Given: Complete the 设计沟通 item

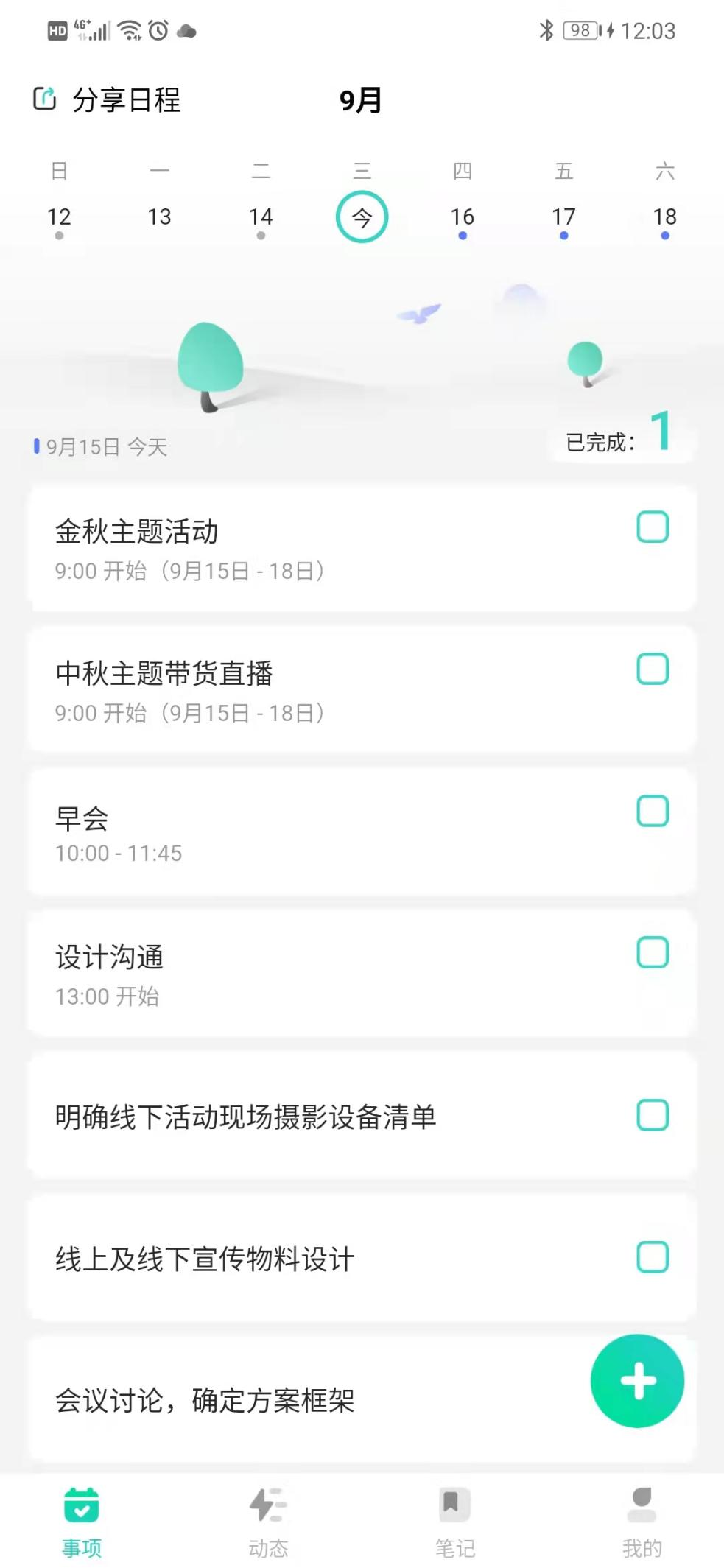Looking at the screenshot, I should [653, 953].
